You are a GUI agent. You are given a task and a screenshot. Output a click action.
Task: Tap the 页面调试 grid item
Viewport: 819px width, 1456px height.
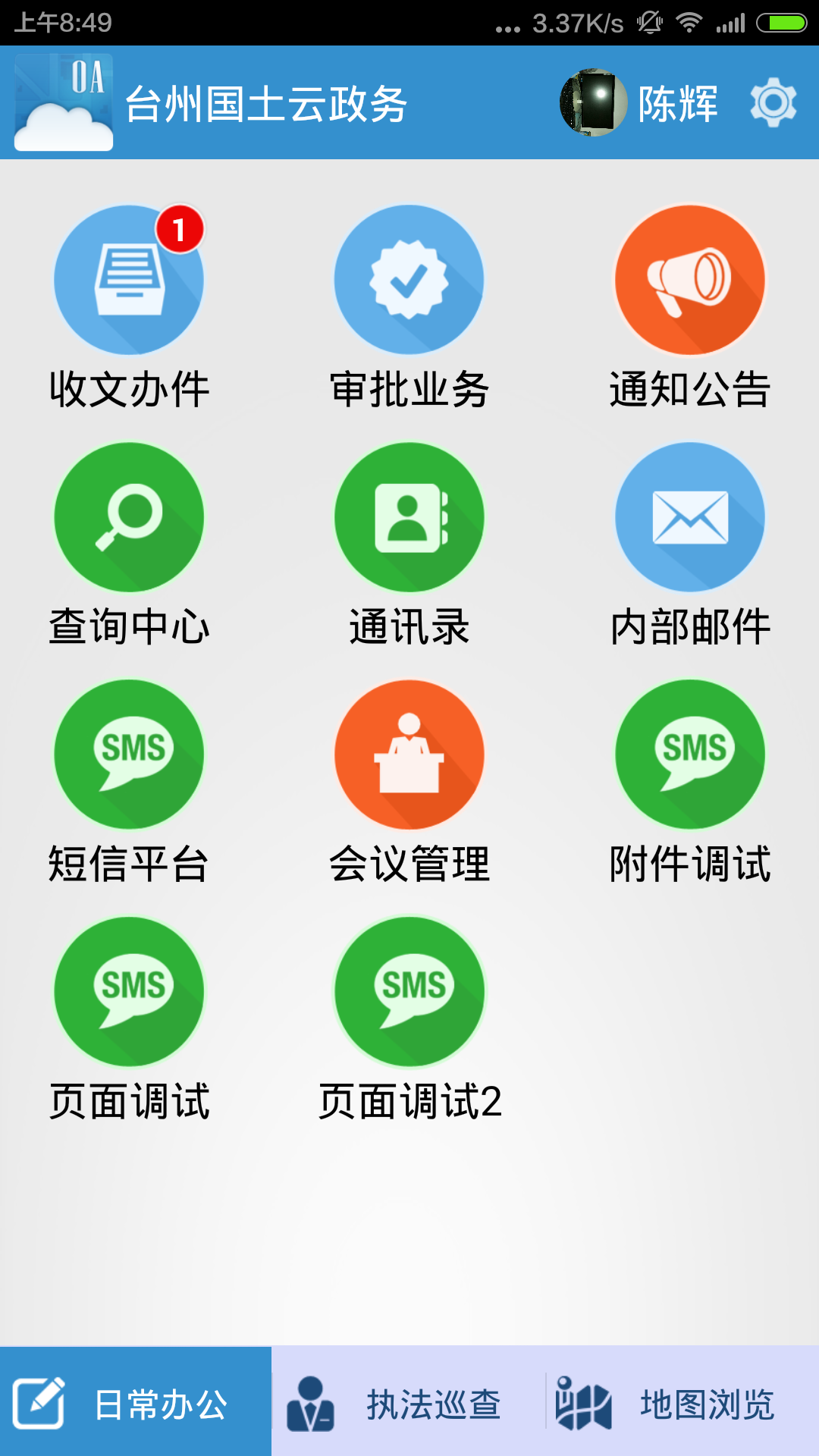[129, 993]
